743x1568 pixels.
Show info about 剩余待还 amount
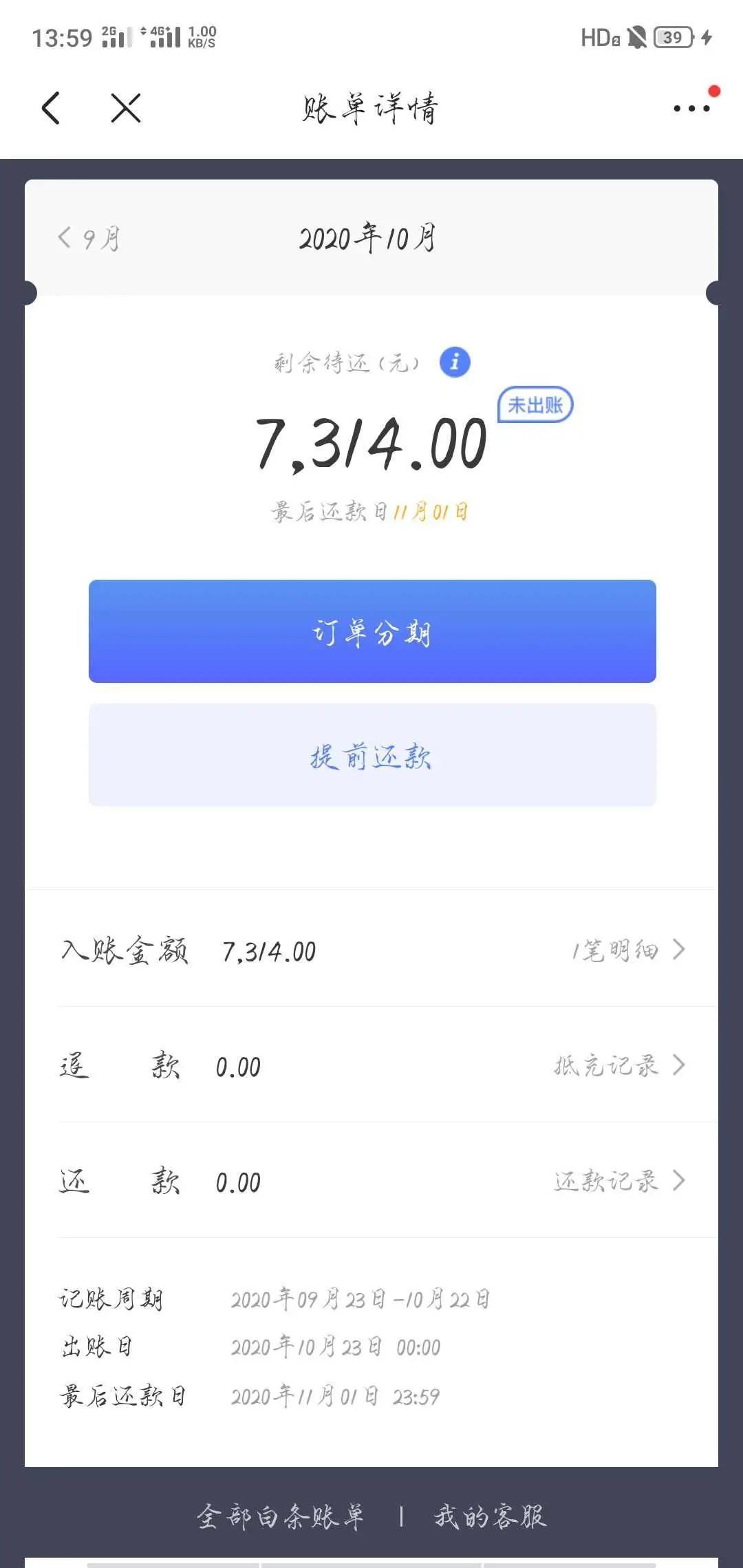pyautogui.click(x=455, y=362)
